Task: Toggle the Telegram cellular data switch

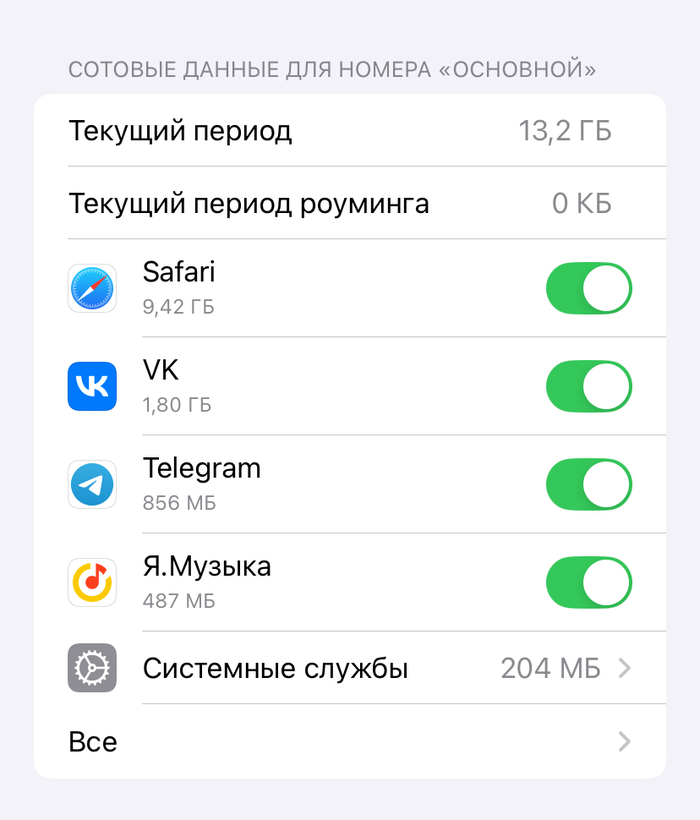Action: pyautogui.click(x=588, y=485)
